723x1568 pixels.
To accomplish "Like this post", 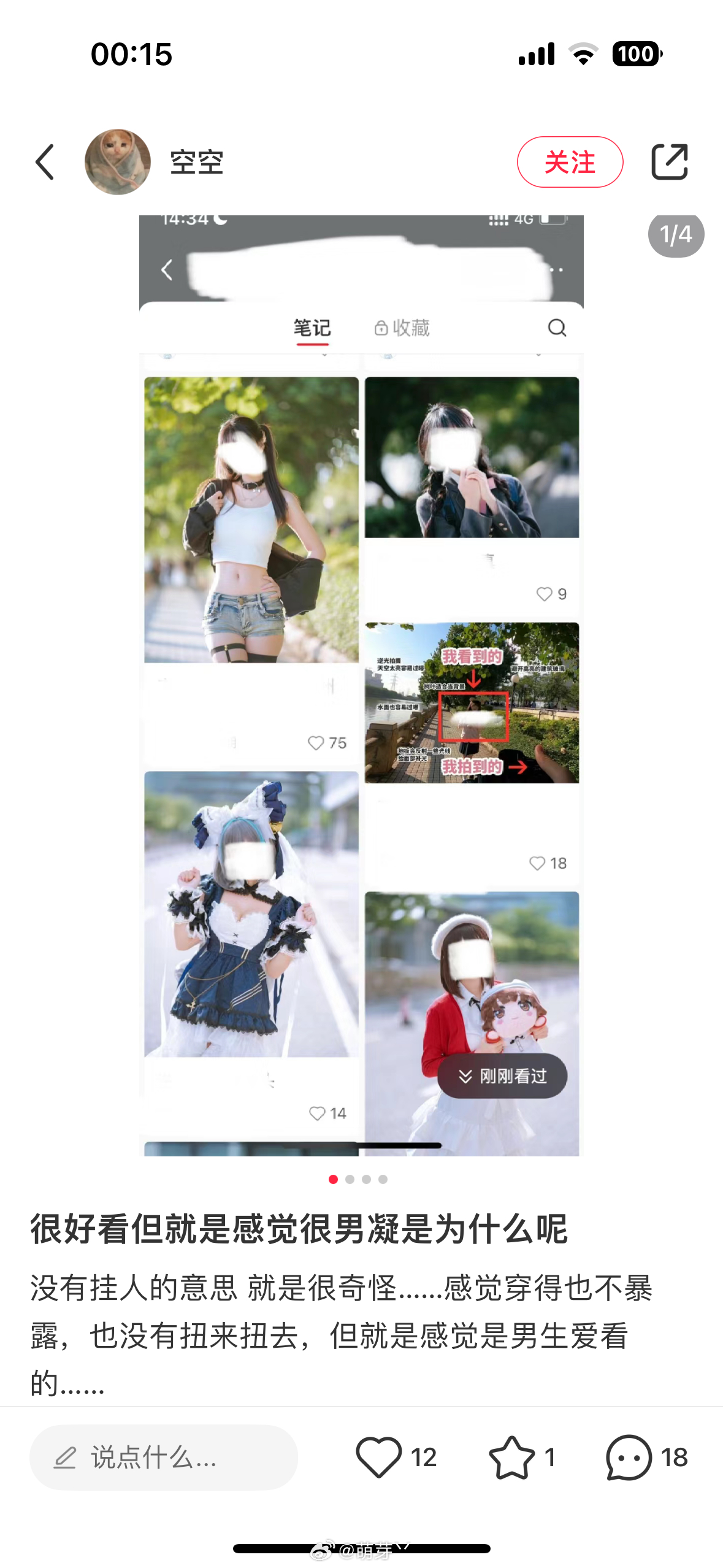I will [378, 1457].
